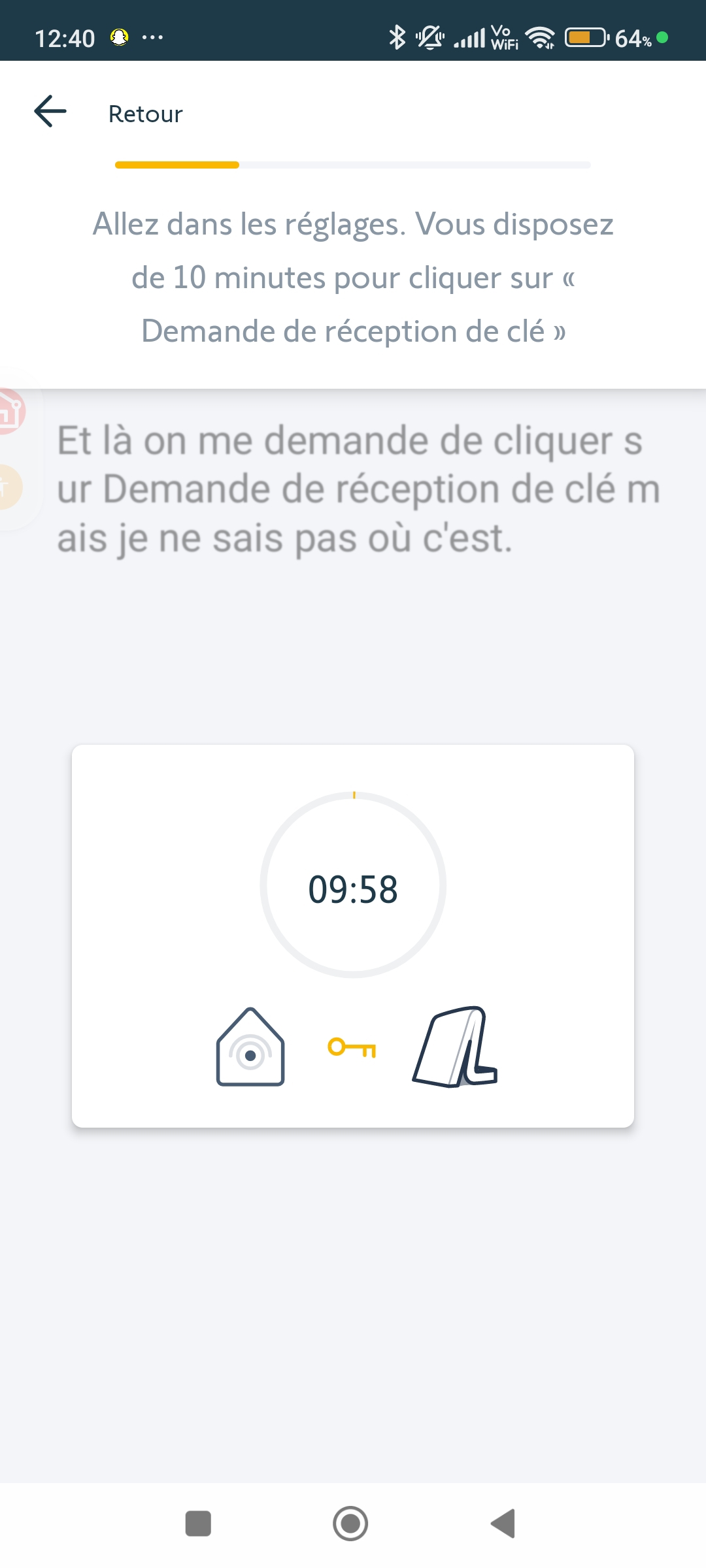Open the recent apps overview

click(x=198, y=1524)
